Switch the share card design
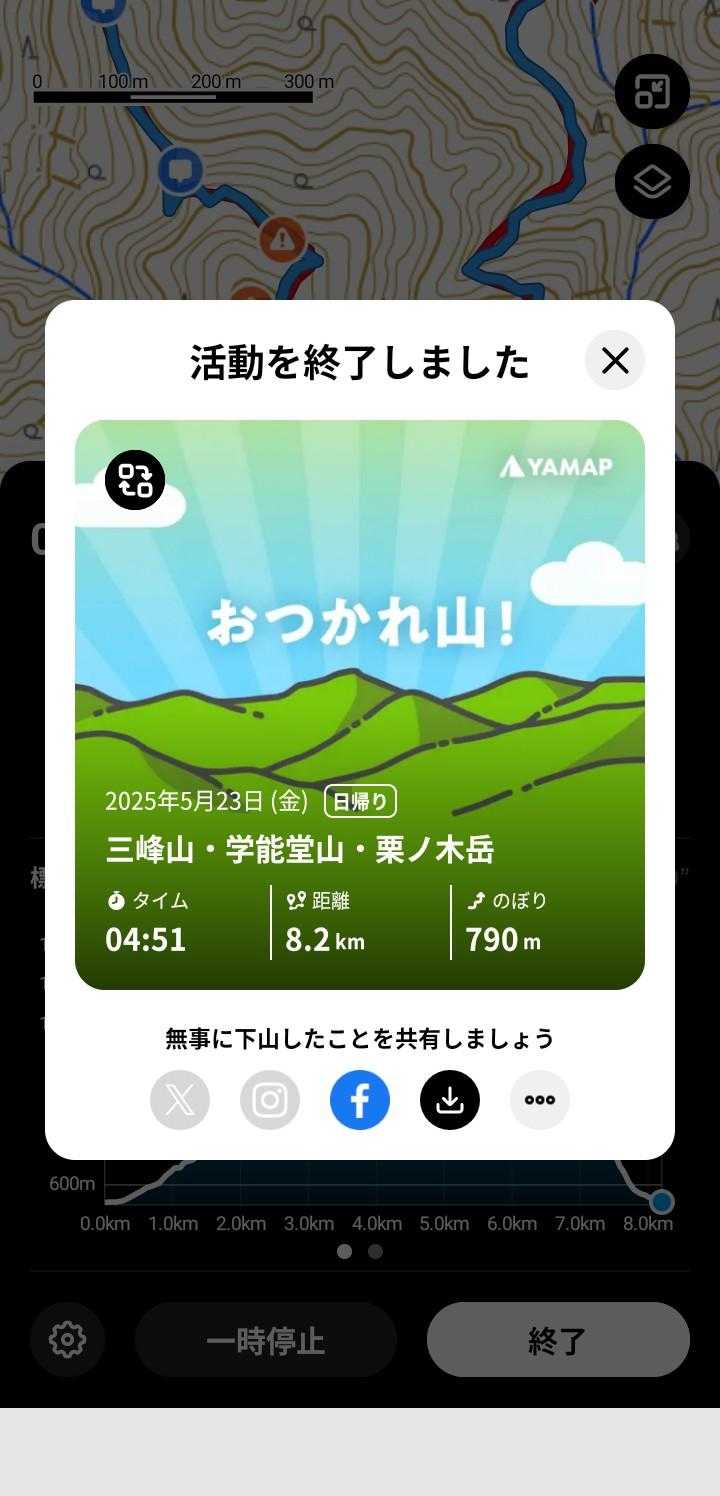Image resolution: width=720 pixels, height=1496 pixels. coord(135,480)
